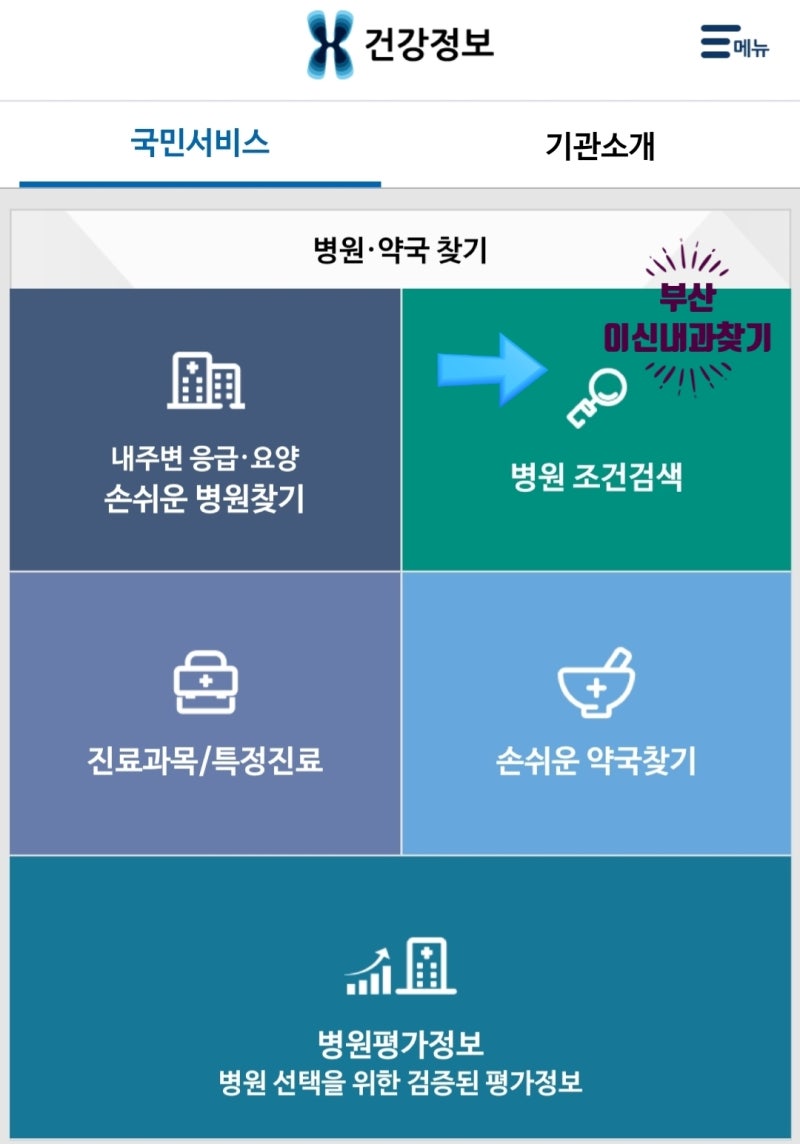Select 진료과목/특정진료 tile

pos(205,713)
